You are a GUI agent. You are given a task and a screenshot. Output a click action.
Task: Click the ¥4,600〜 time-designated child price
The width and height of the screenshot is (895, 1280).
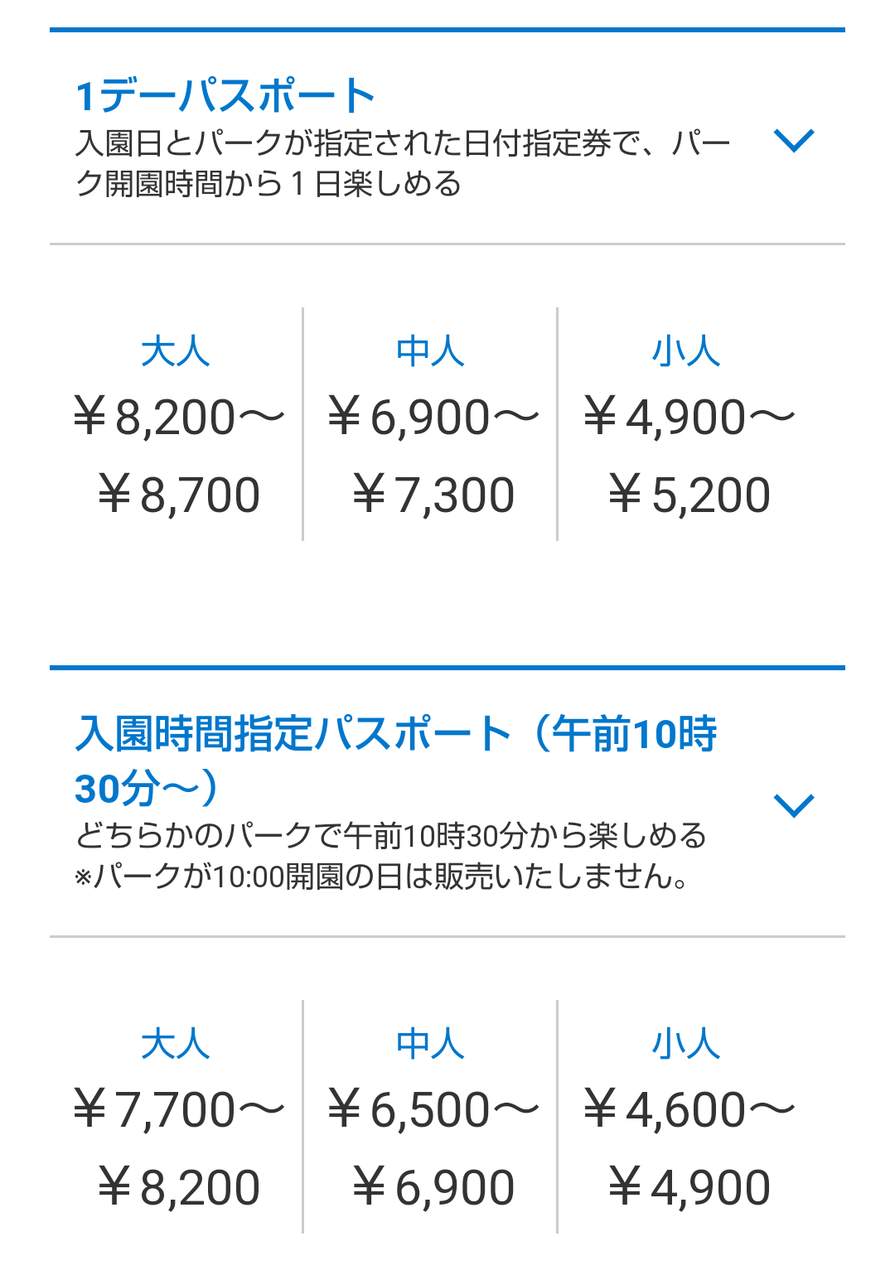click(x=689, y=1108)
